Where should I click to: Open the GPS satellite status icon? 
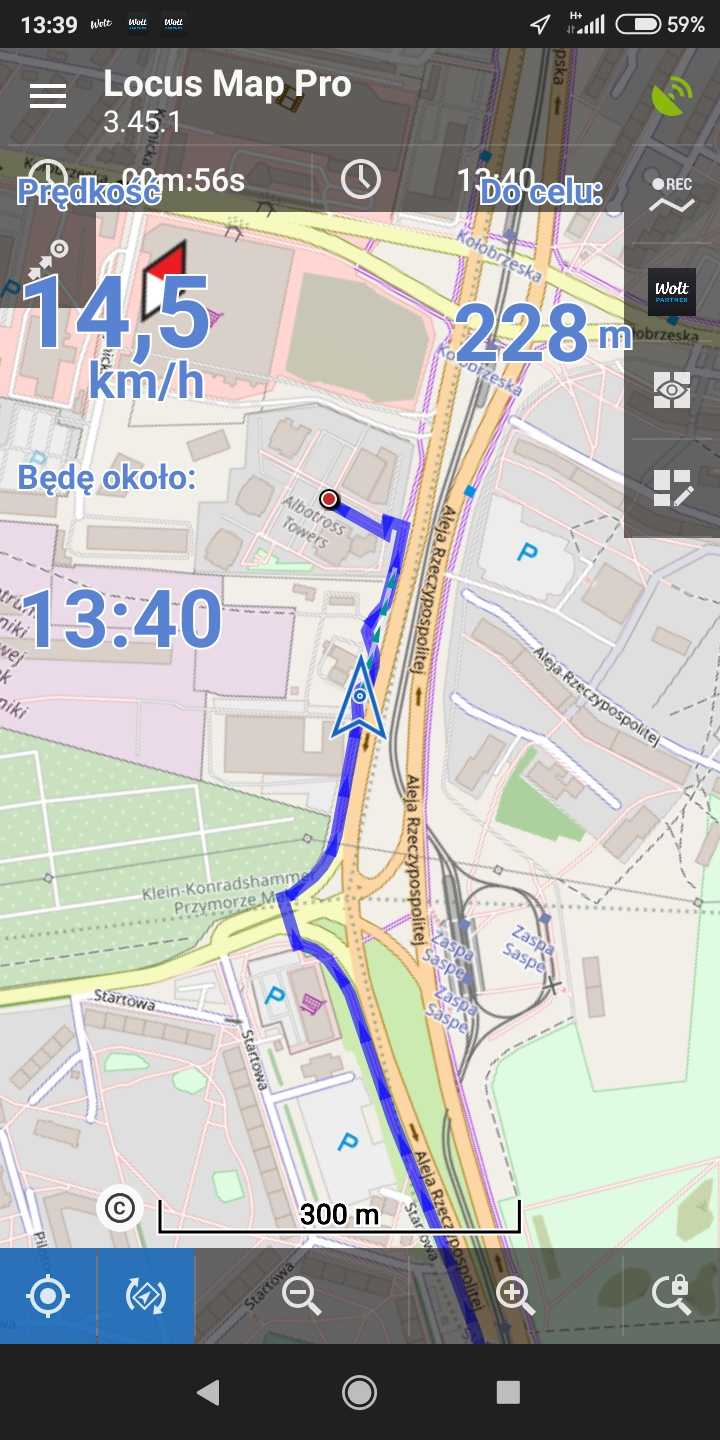click(x=672, y=96)
